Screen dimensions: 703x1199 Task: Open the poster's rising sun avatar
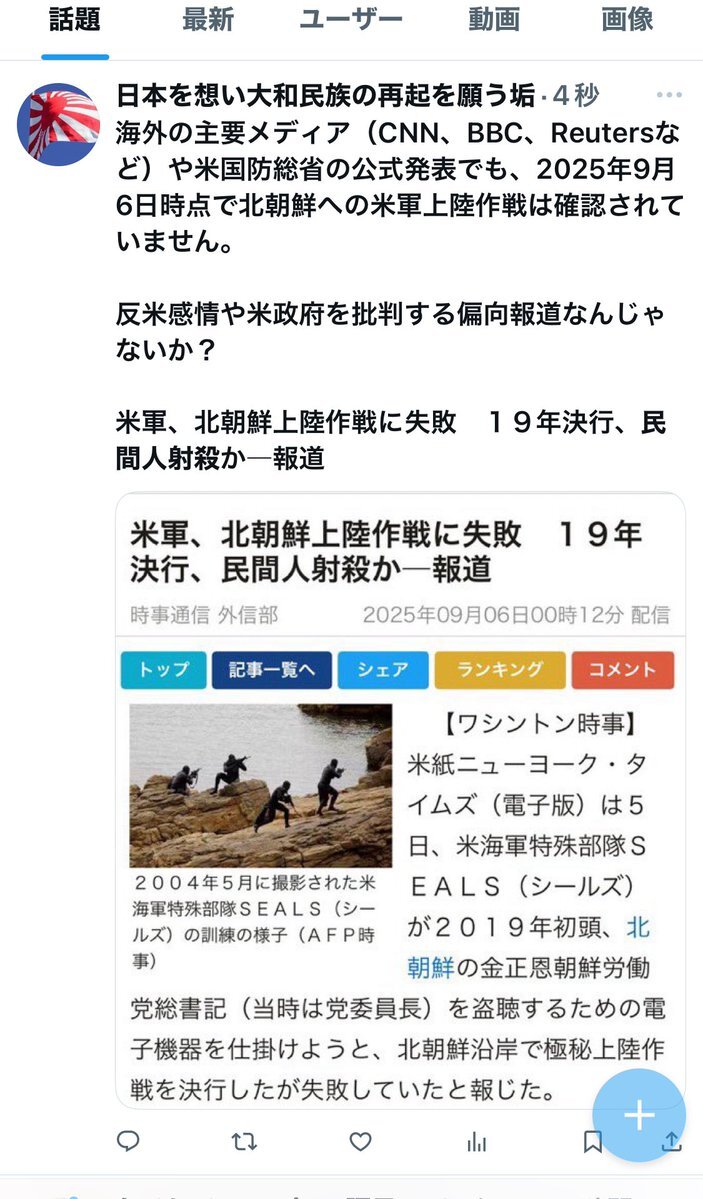point(58,124)
